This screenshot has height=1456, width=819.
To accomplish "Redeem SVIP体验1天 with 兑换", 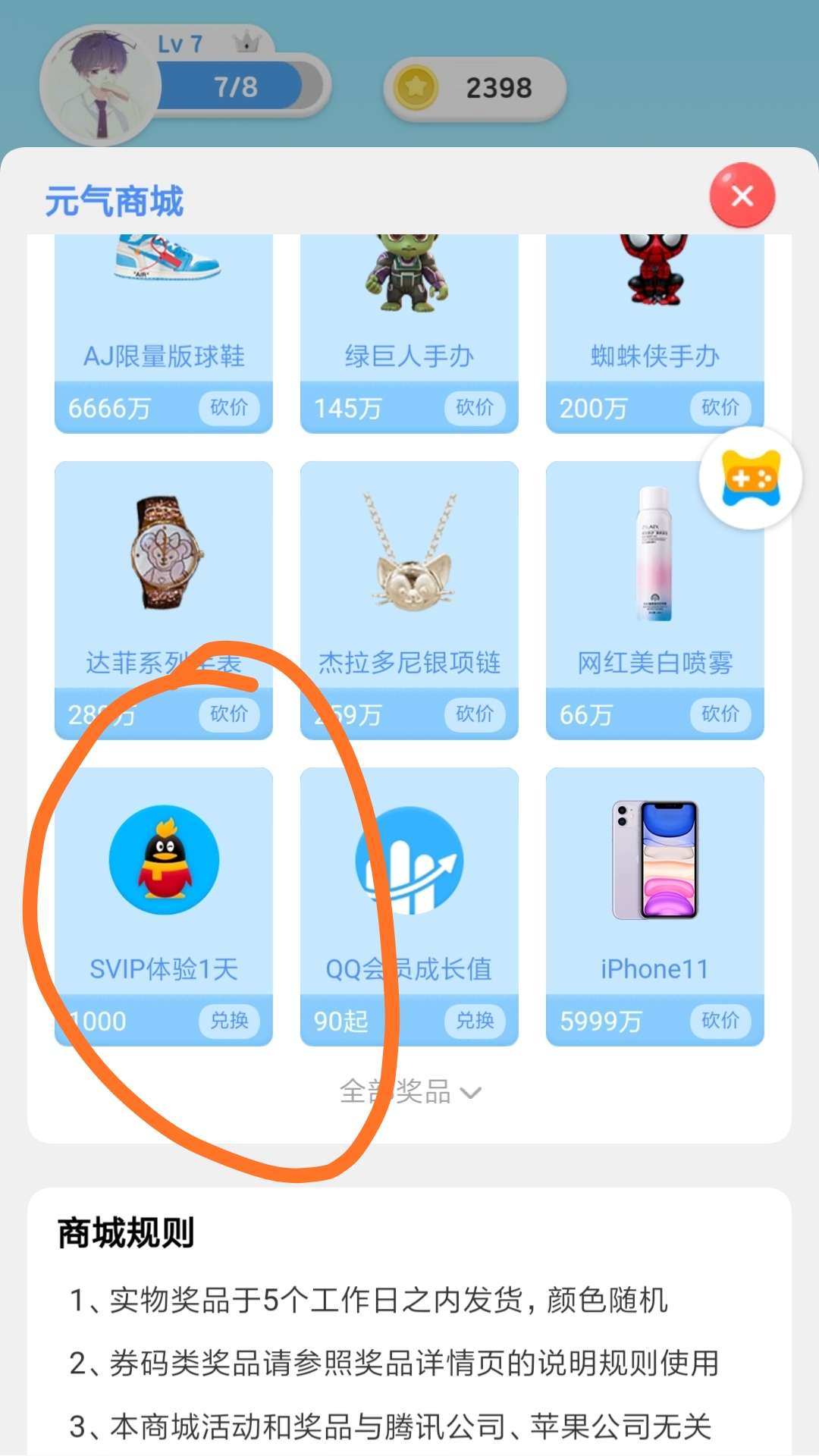I will tap(229, 1021).
